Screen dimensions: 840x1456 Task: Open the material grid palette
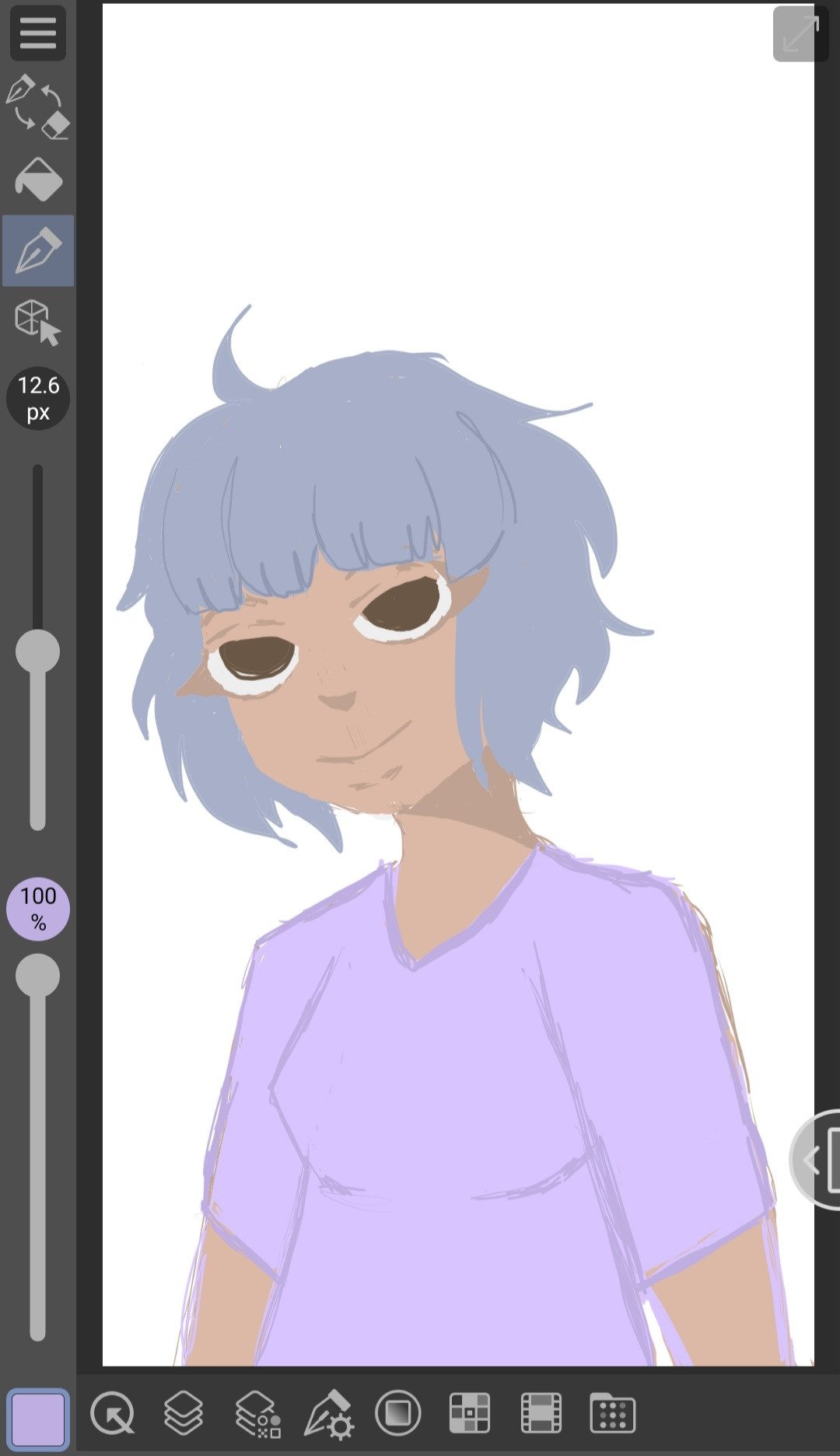pos(470,1413)
